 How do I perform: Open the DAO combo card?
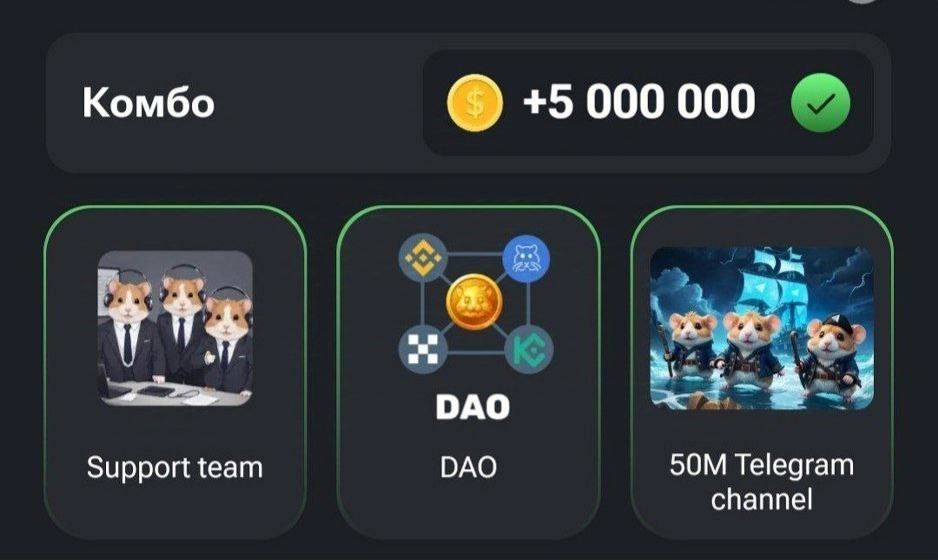tap(468, 370)
